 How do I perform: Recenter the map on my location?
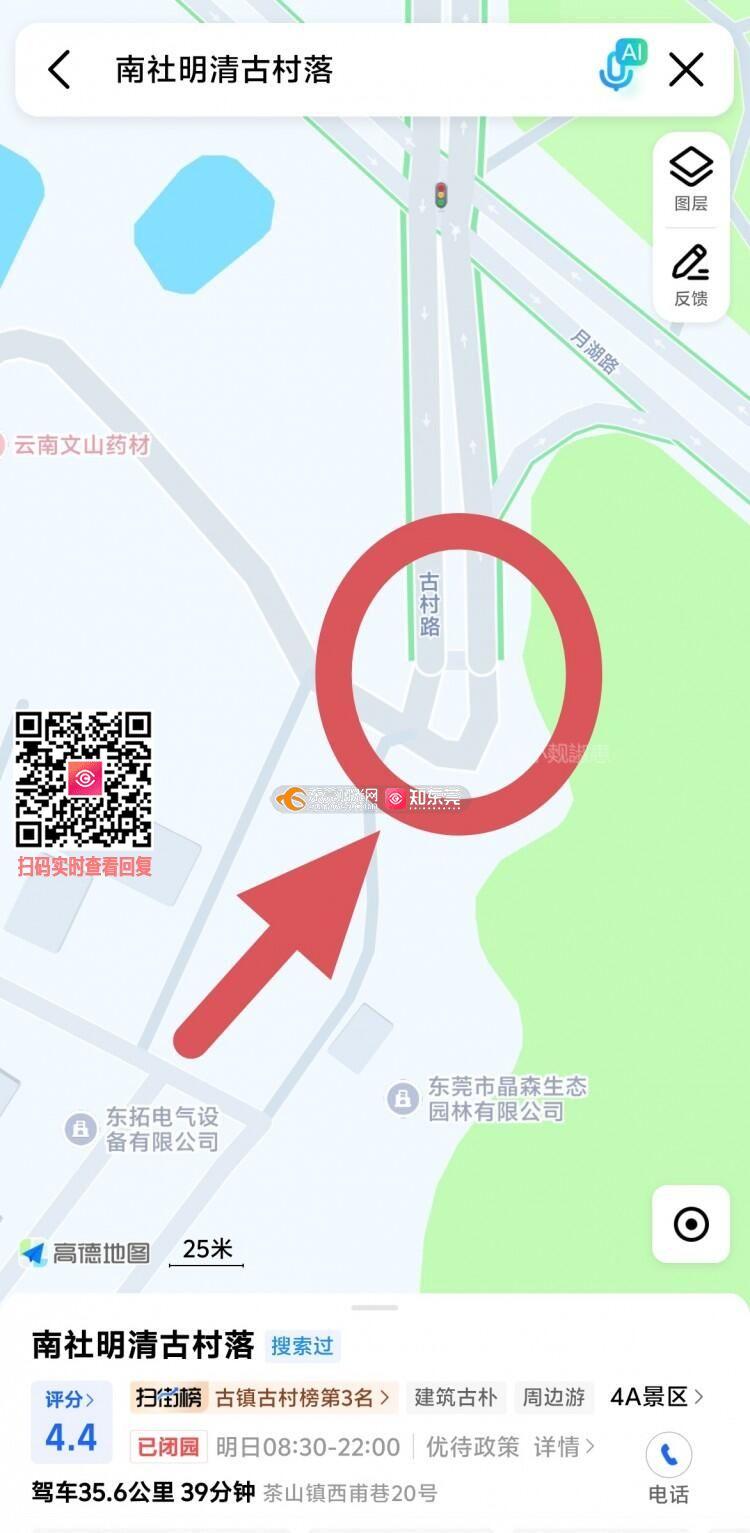click(x=691, y=1224)
